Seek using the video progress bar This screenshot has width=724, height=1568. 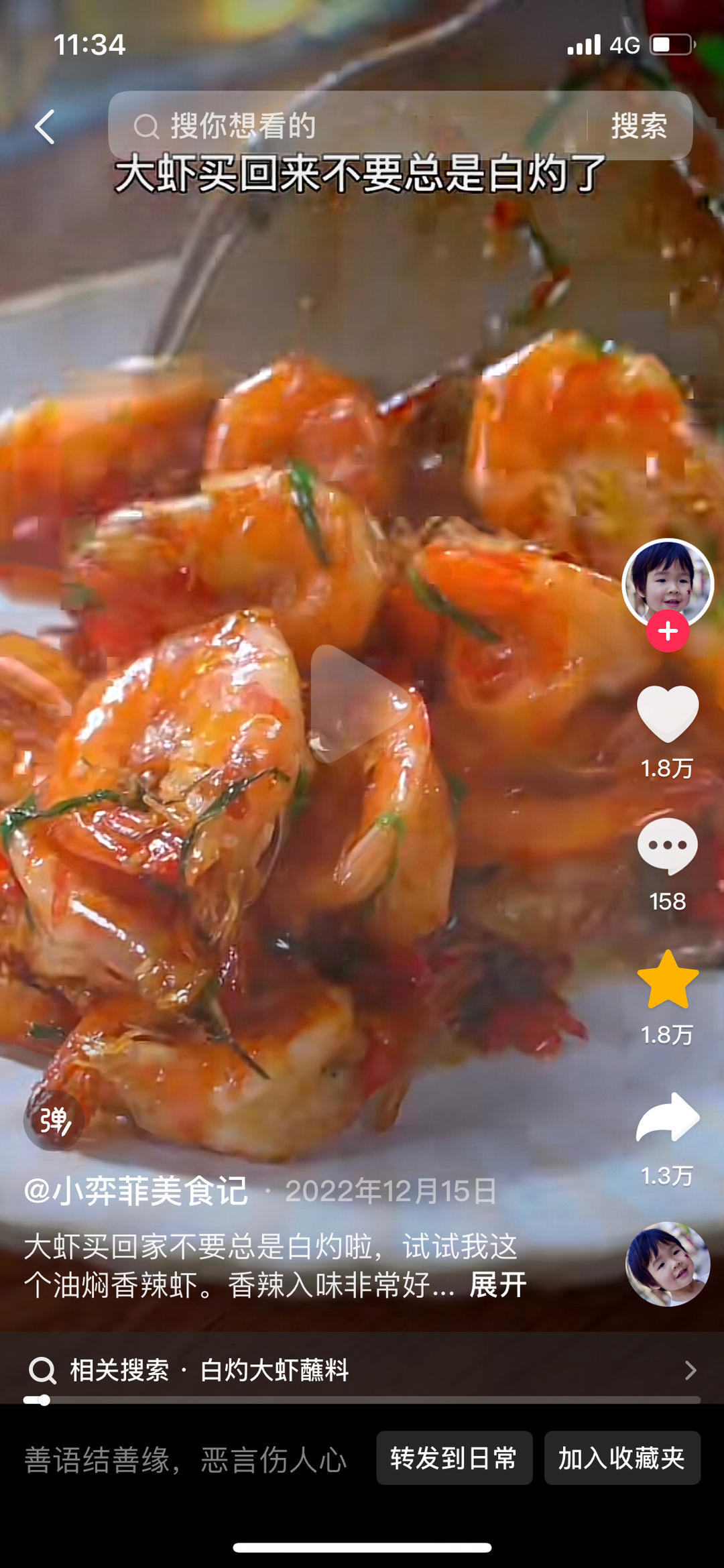(x=362, y=1400)
